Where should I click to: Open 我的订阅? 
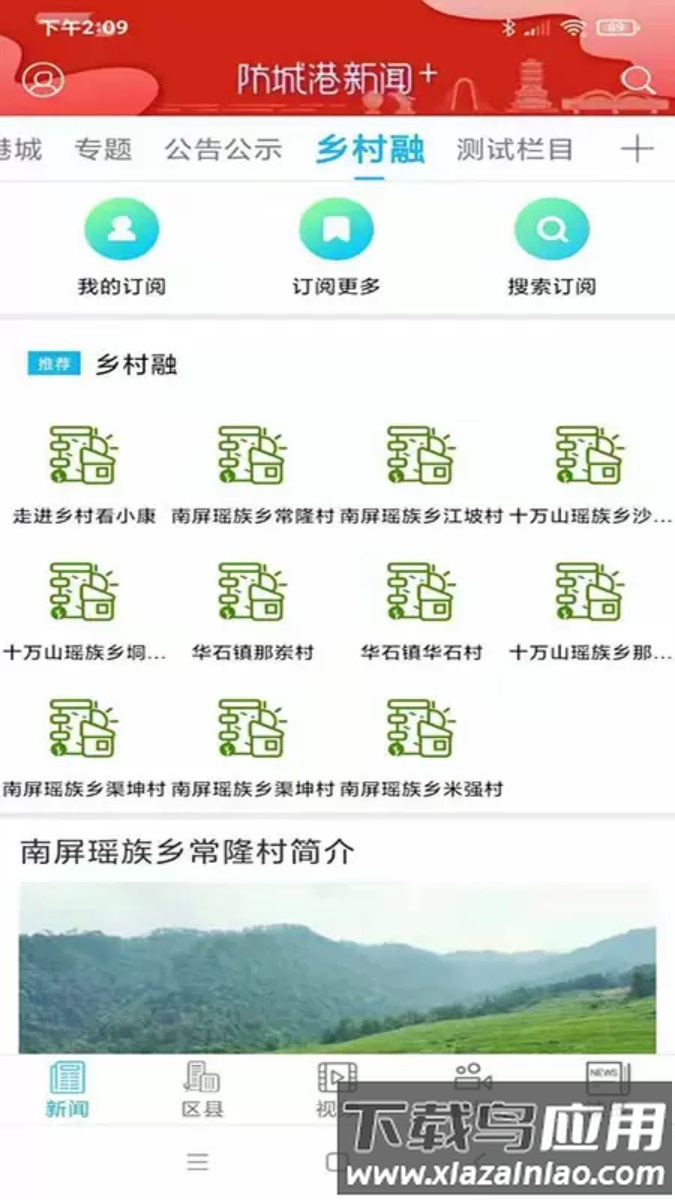[122, 246]
